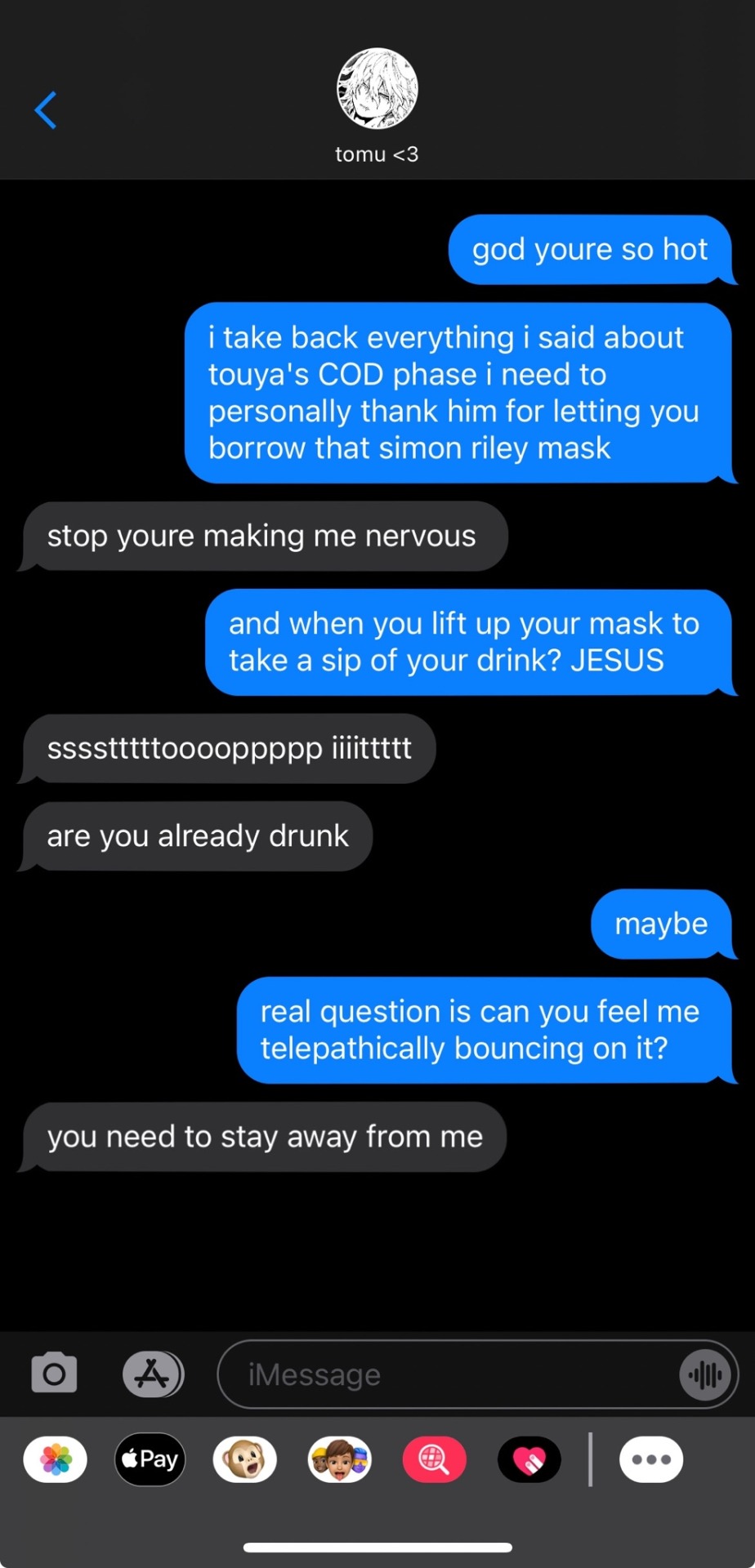Open more iMessage apps
This screenshot has width=755, height=1568.
[x=651, y=1459]
